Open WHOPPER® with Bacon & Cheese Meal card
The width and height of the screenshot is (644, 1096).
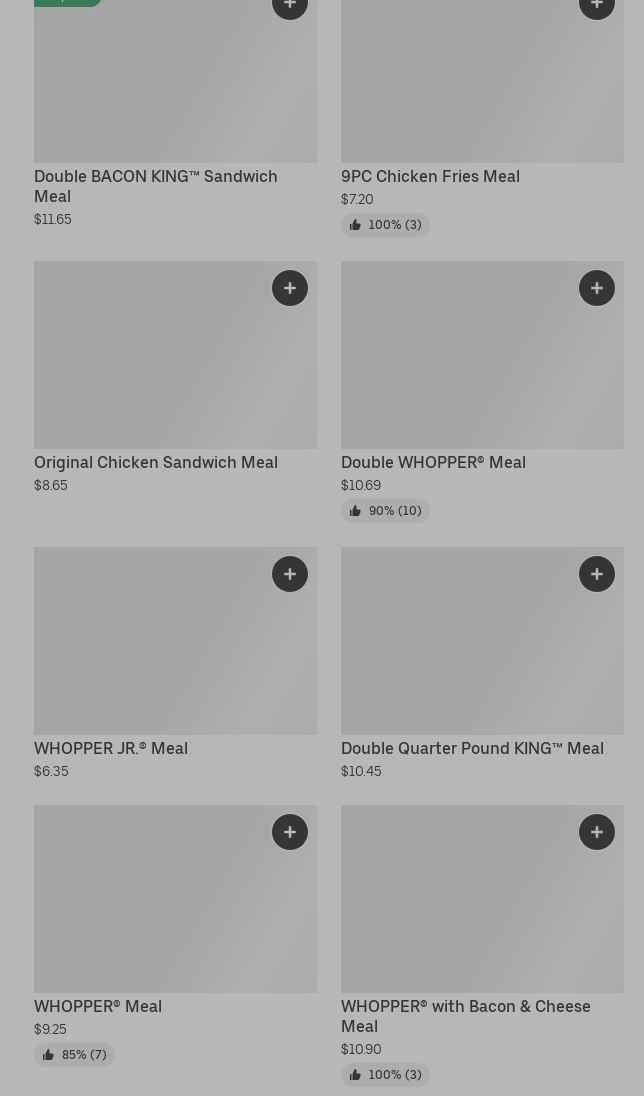(x=466, y=1016)
